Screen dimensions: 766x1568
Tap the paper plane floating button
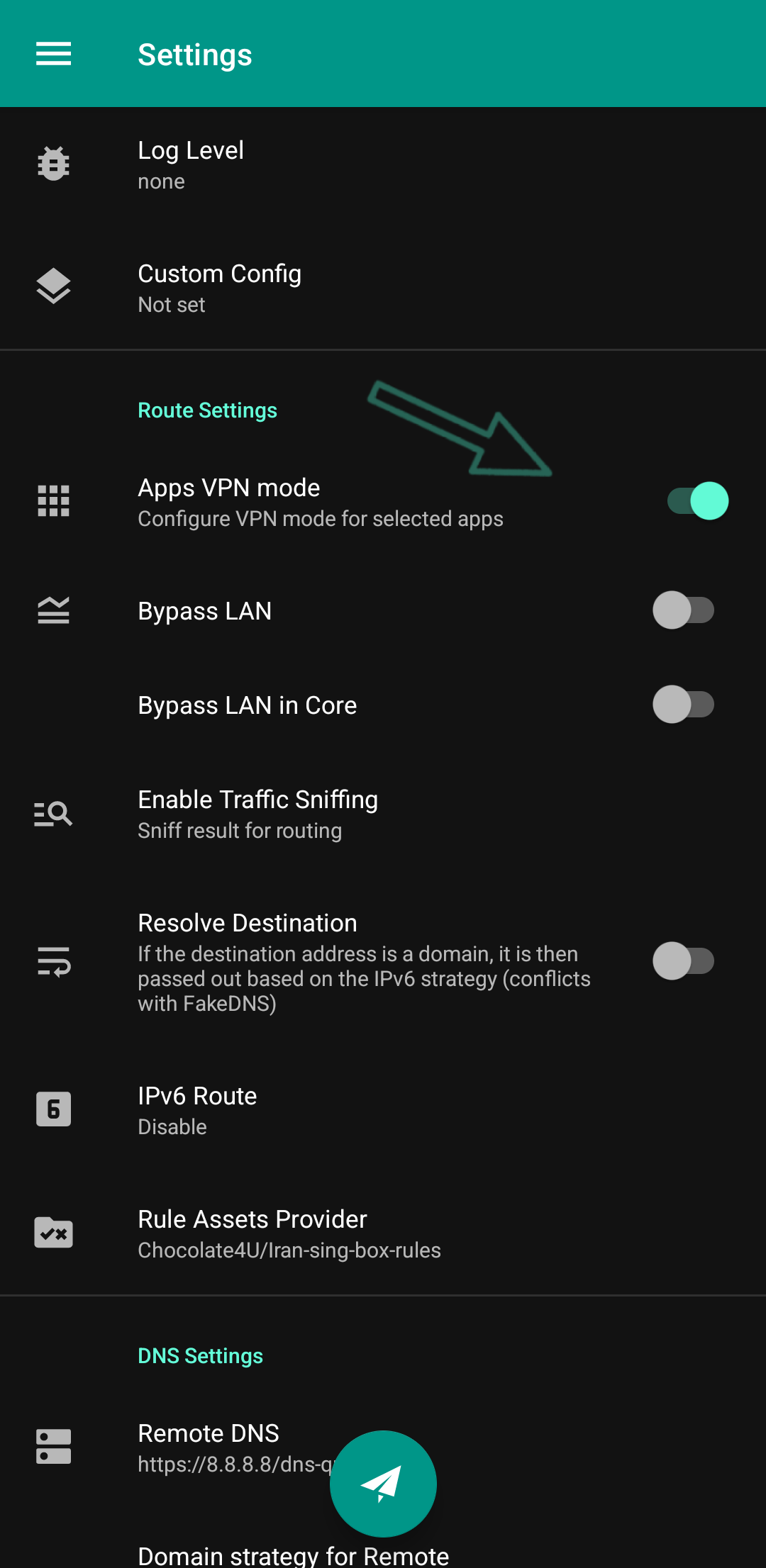(x=383, y=1484)
